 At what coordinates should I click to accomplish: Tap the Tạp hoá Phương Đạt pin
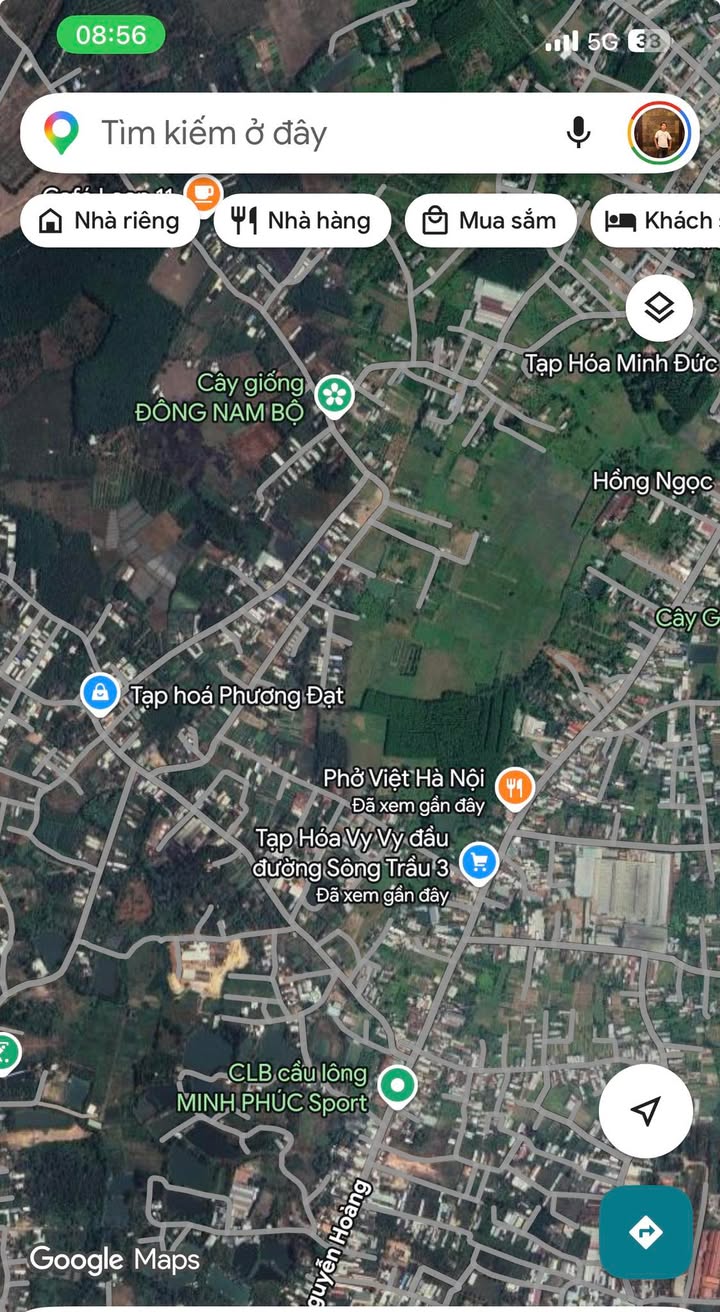100,693
